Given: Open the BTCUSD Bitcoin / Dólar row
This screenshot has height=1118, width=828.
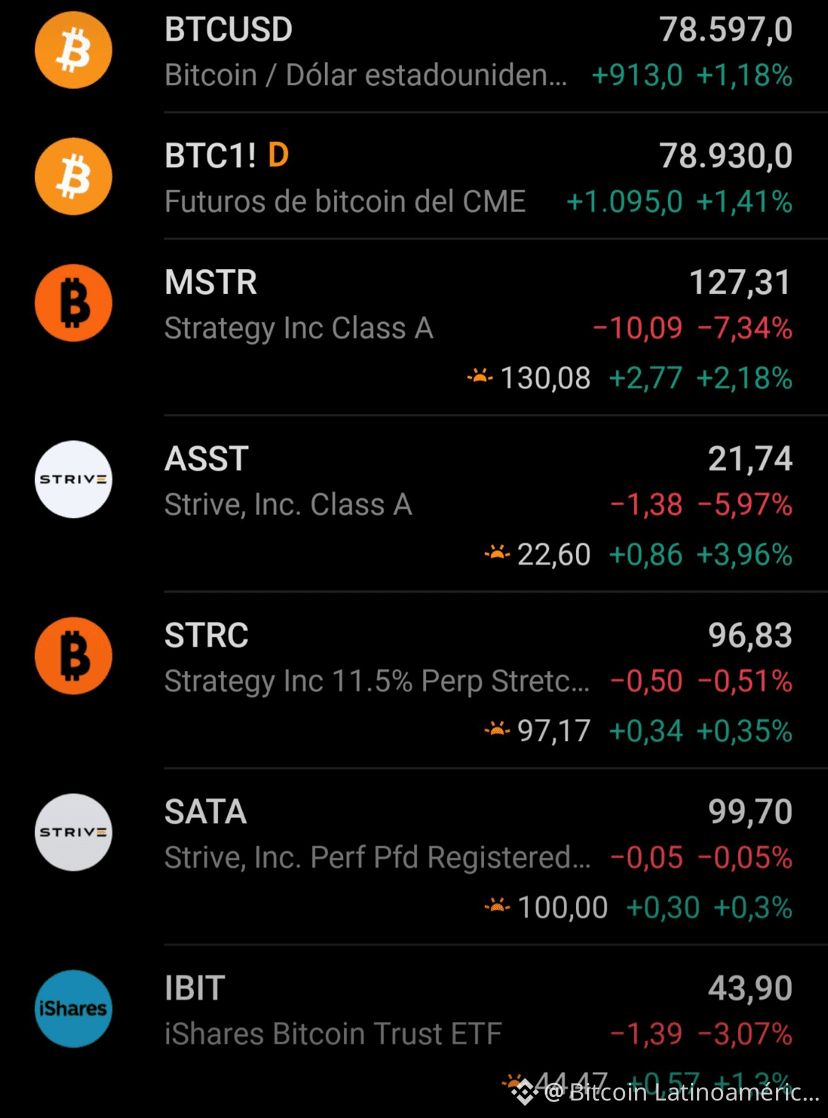Looking at the screenshot, I should [414, 51].
